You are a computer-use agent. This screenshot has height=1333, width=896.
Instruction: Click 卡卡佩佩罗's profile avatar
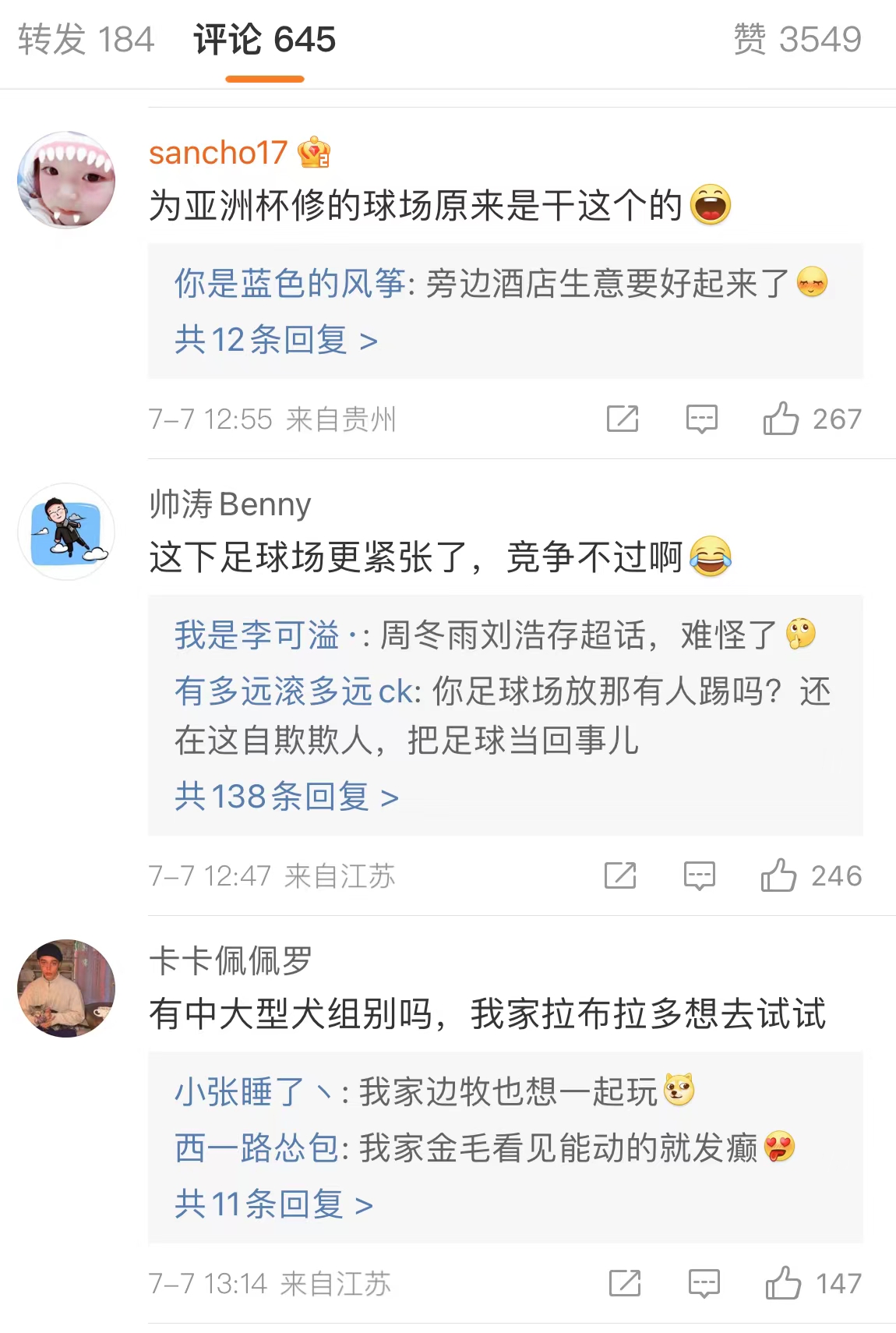tap(66, 988)
